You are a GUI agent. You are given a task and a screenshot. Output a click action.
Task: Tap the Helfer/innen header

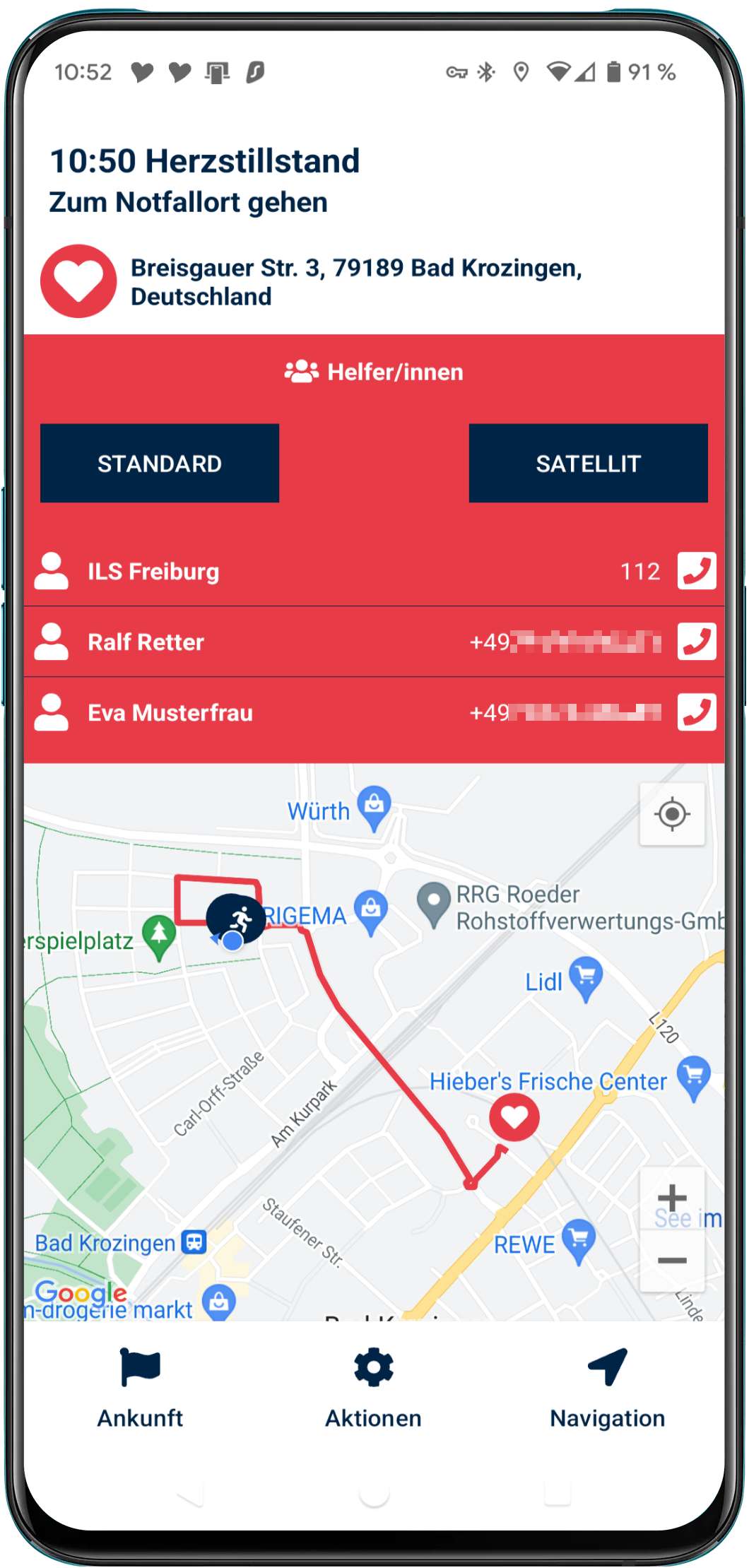pos(374,372)
